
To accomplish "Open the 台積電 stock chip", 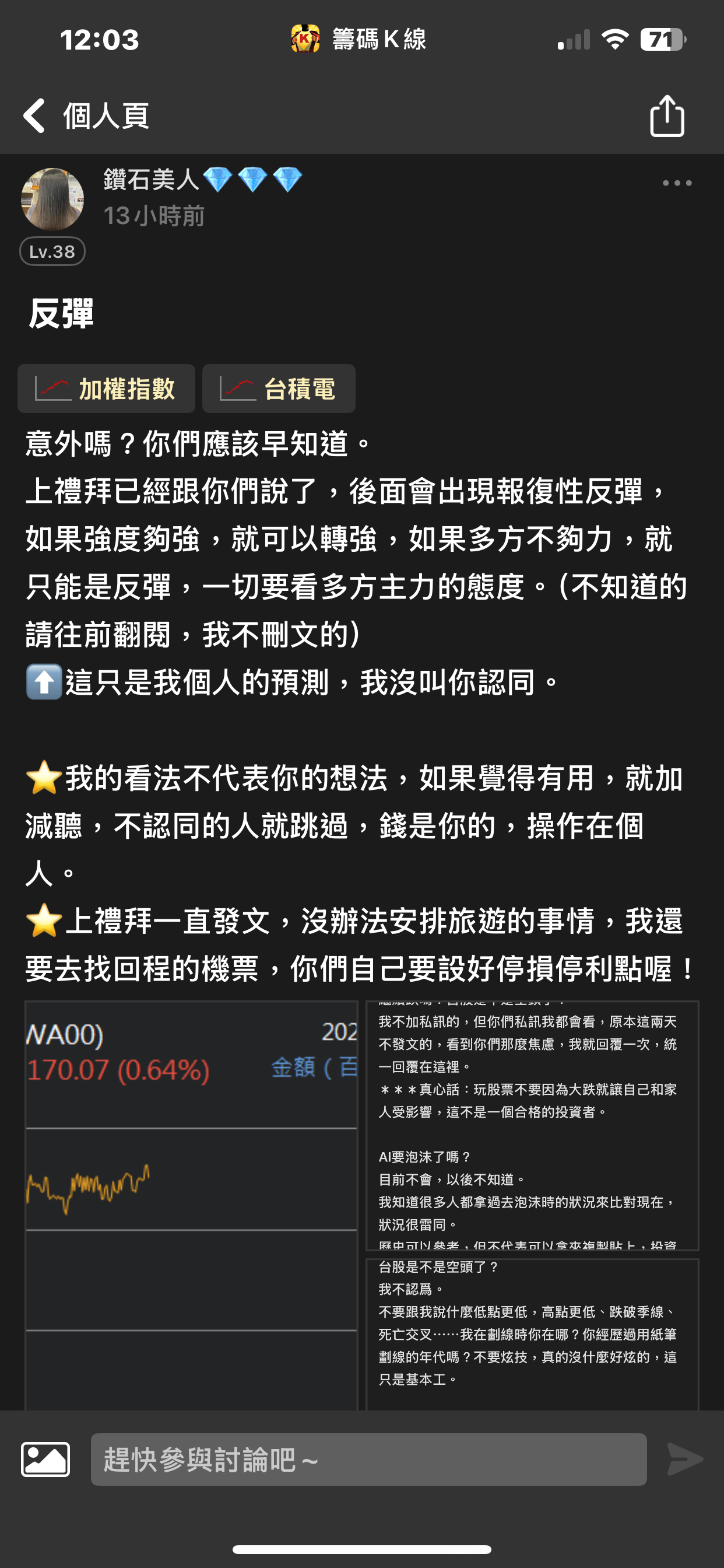I will coord(279,389).
